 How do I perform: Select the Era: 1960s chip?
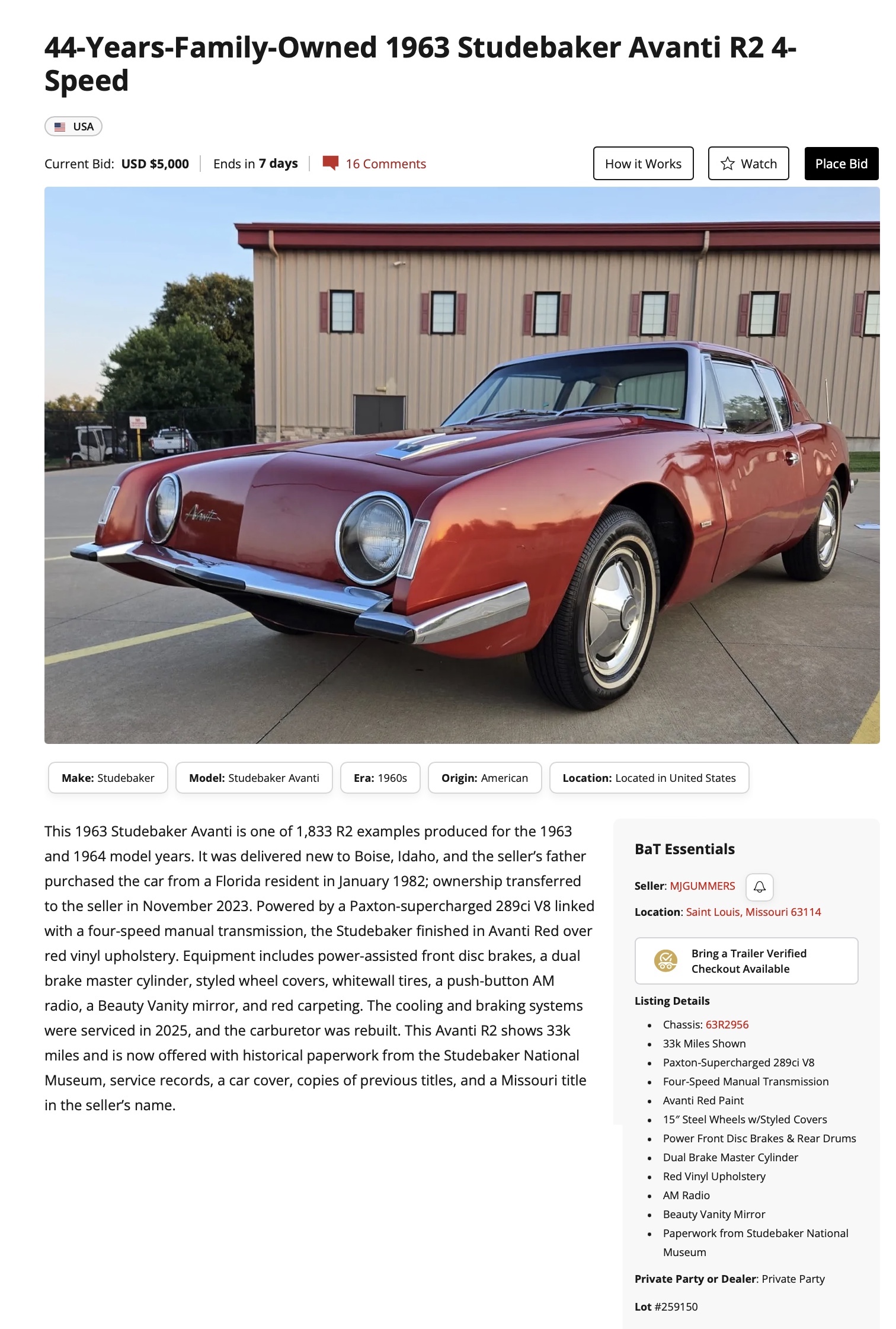(x=380, y=778)
